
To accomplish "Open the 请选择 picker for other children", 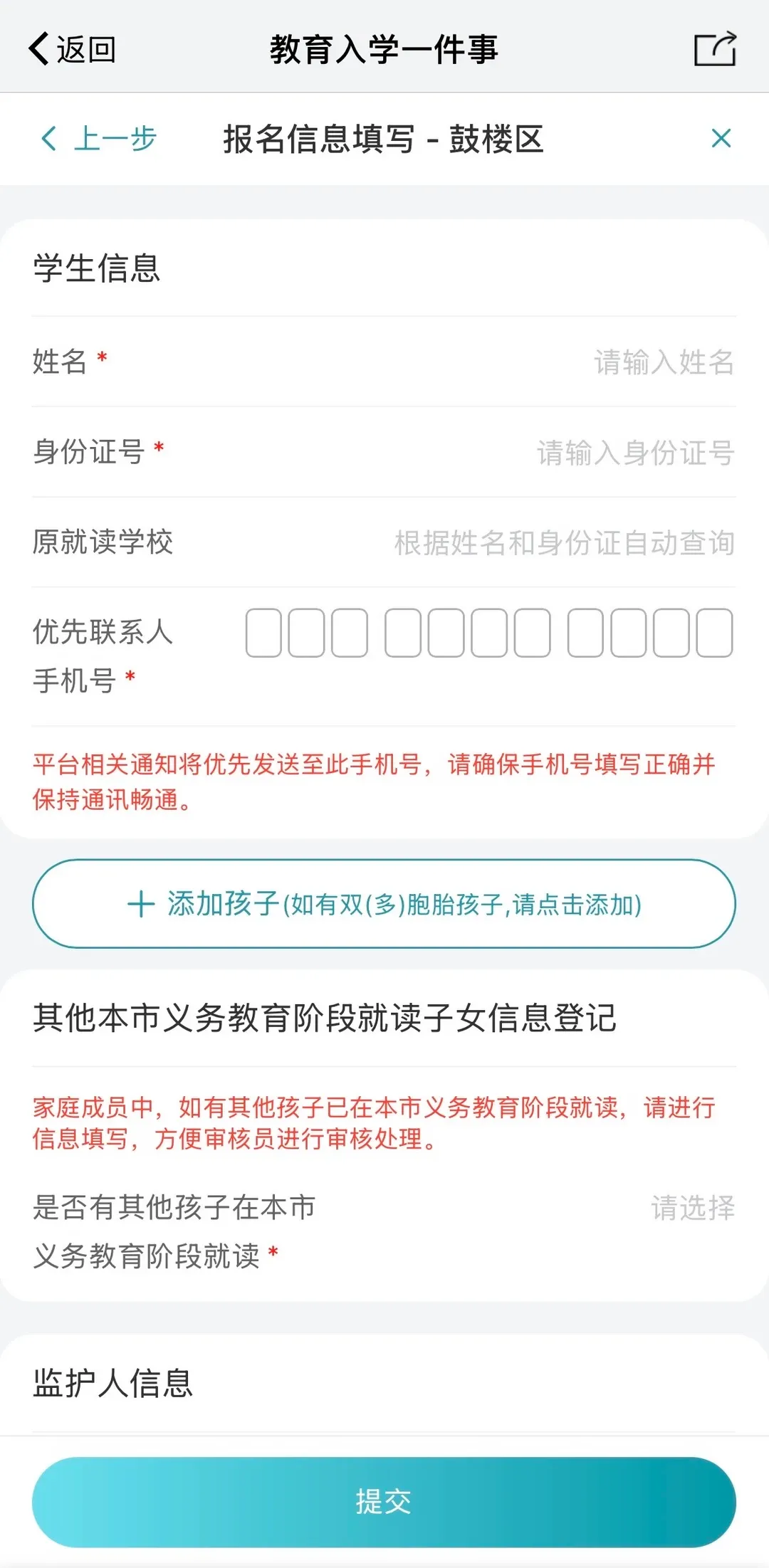I will (692, 1208).
